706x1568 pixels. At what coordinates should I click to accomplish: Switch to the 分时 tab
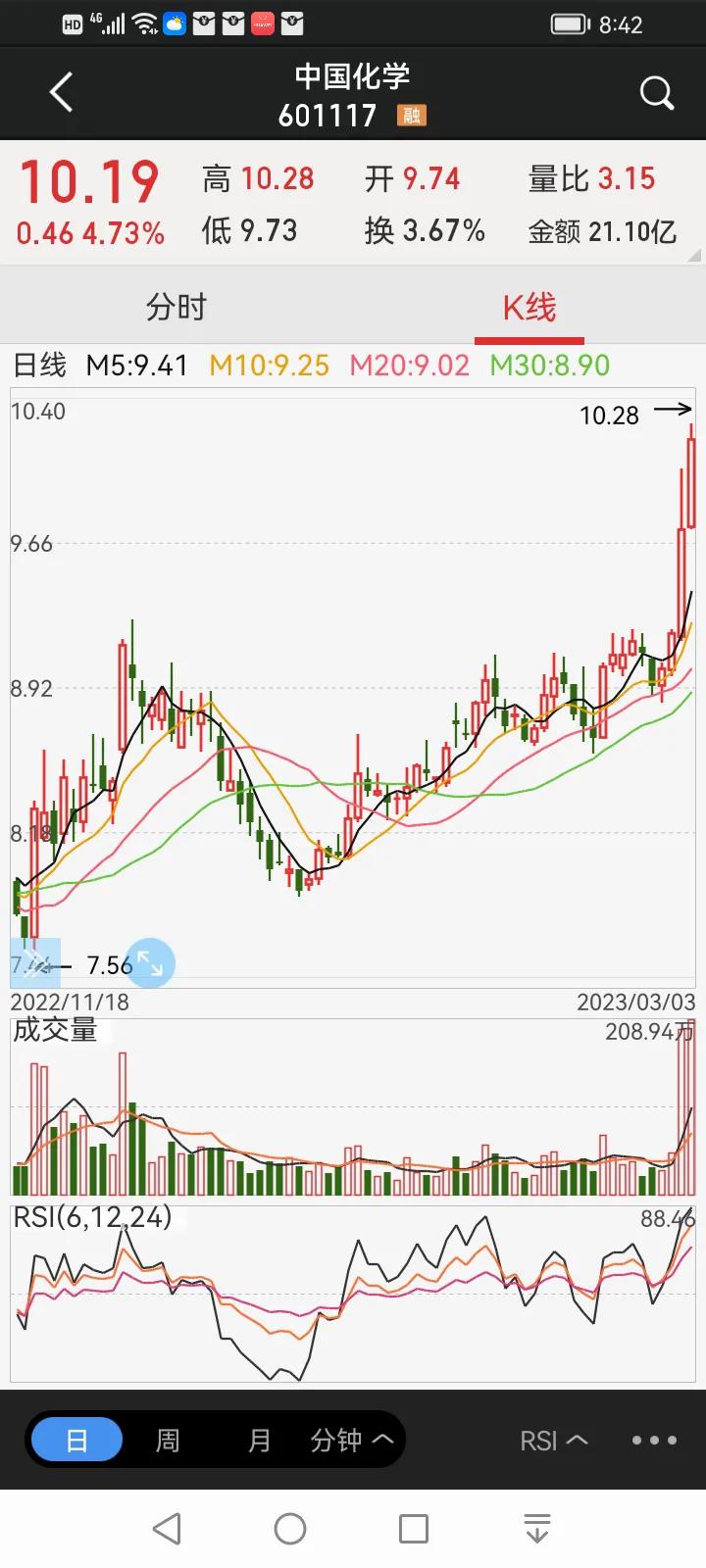tap(176, 308)
